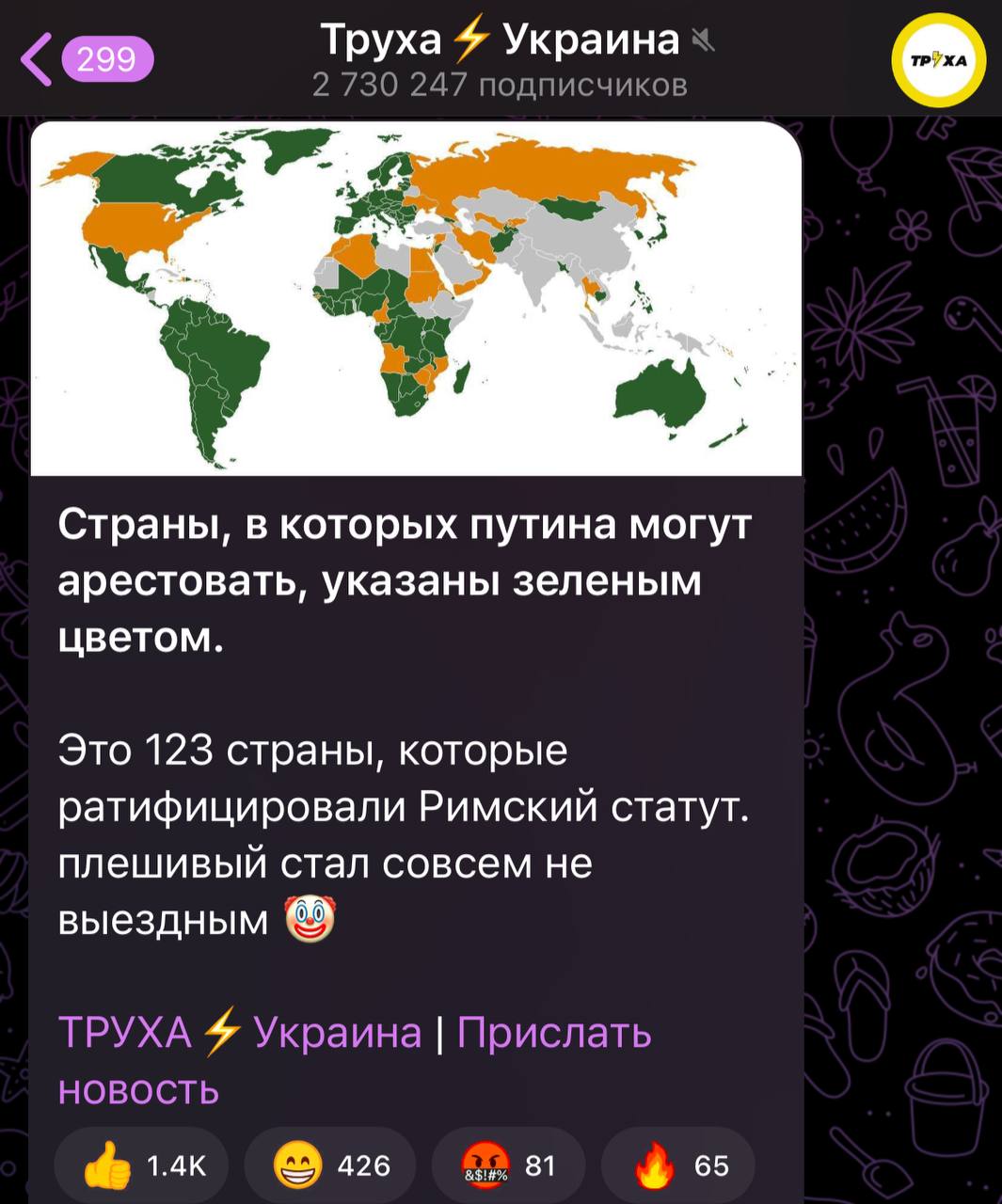
Task: Add the angry swearing face reaction (81)
Action: tap(508, 1165)
